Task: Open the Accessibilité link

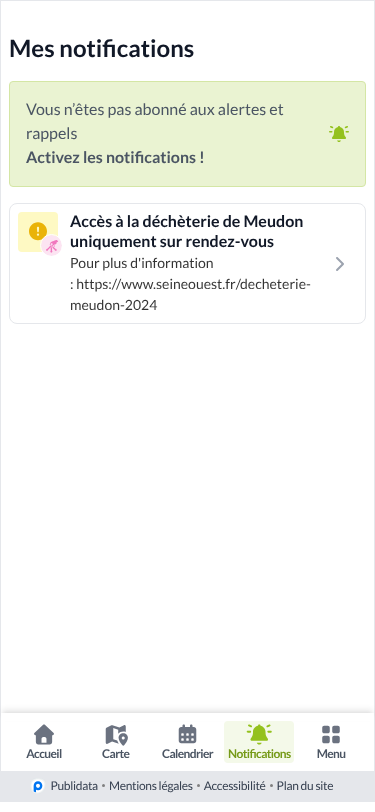Action: click(x=235, y=786)
